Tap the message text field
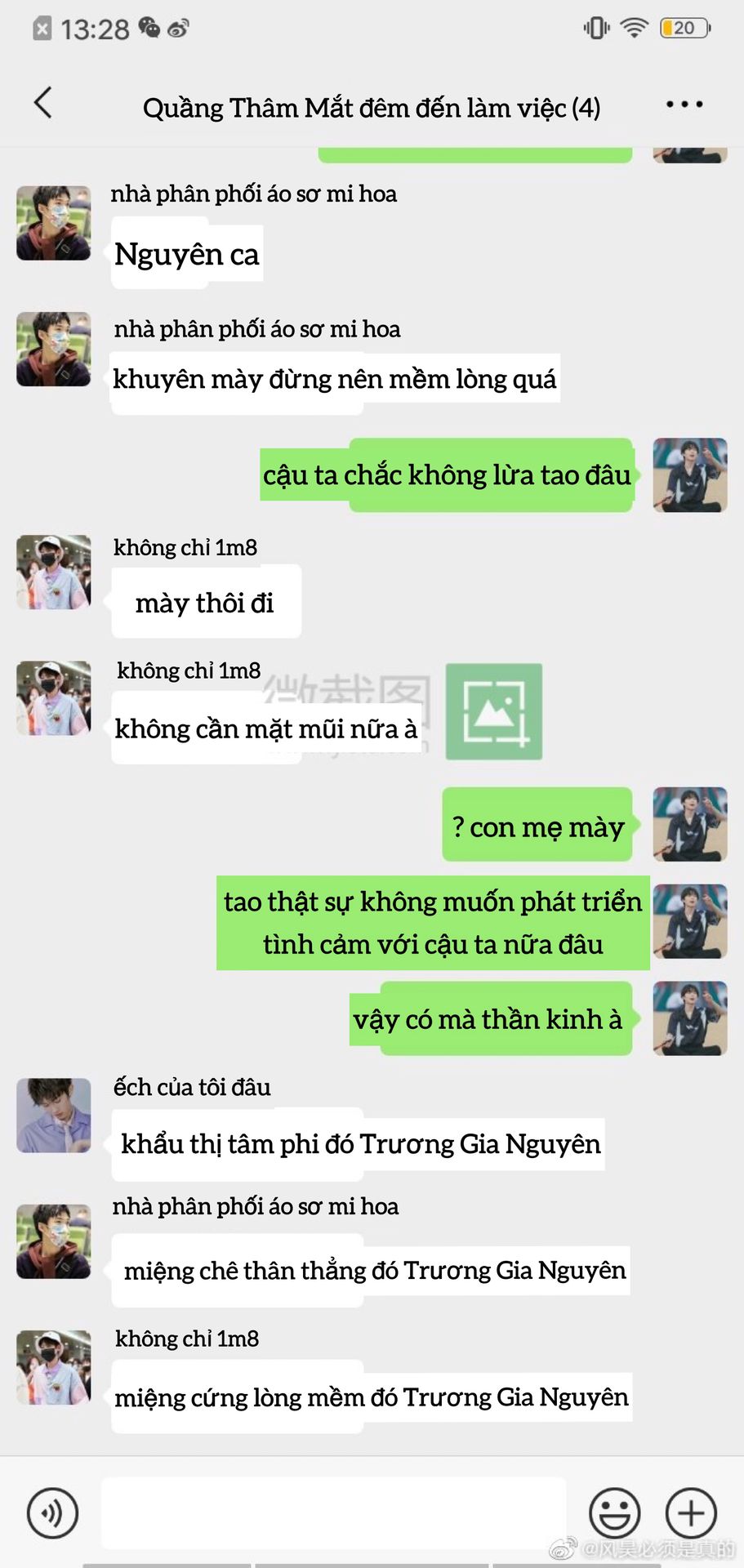Viewport: 744px width, 1568px height. click(x=333, y=1512)
